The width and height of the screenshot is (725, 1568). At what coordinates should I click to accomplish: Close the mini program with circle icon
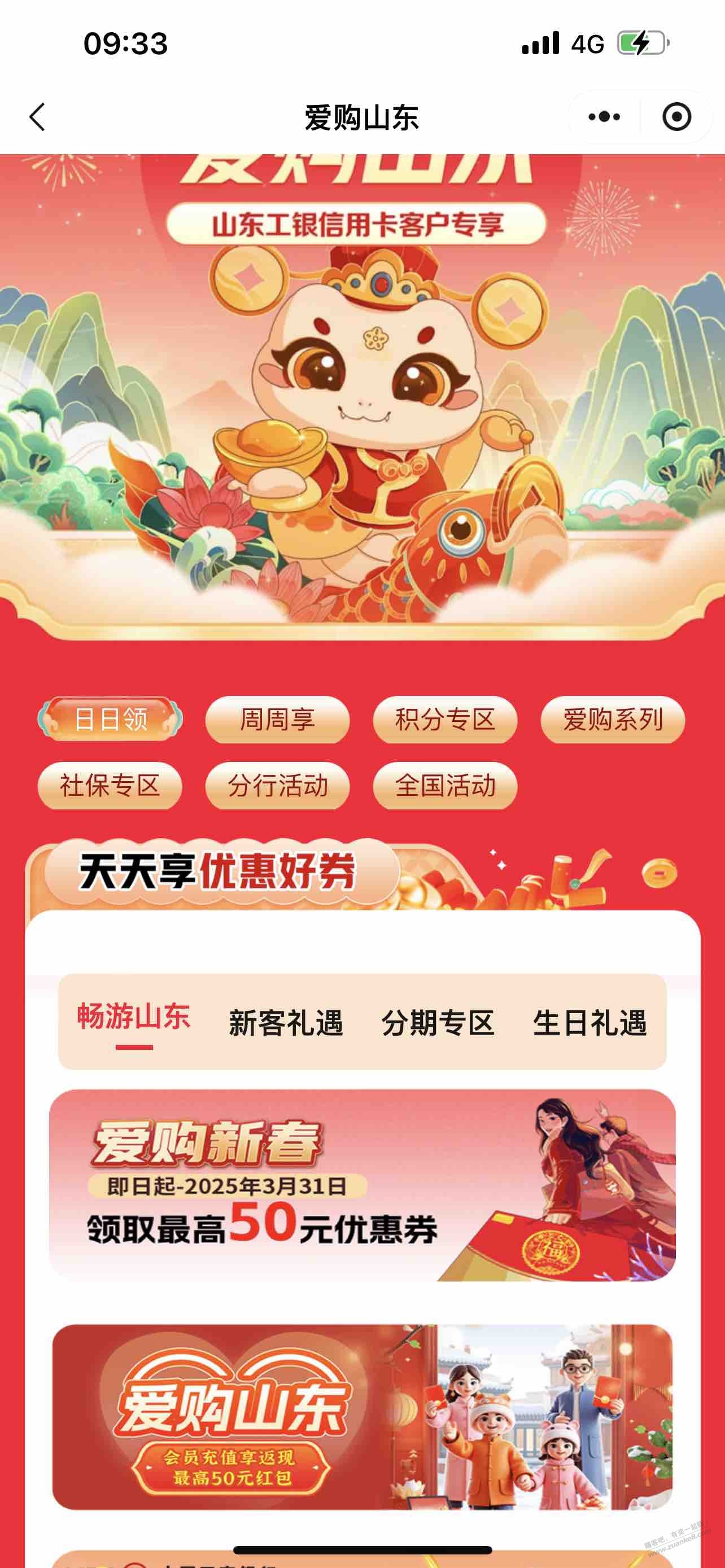click(676, 117)
